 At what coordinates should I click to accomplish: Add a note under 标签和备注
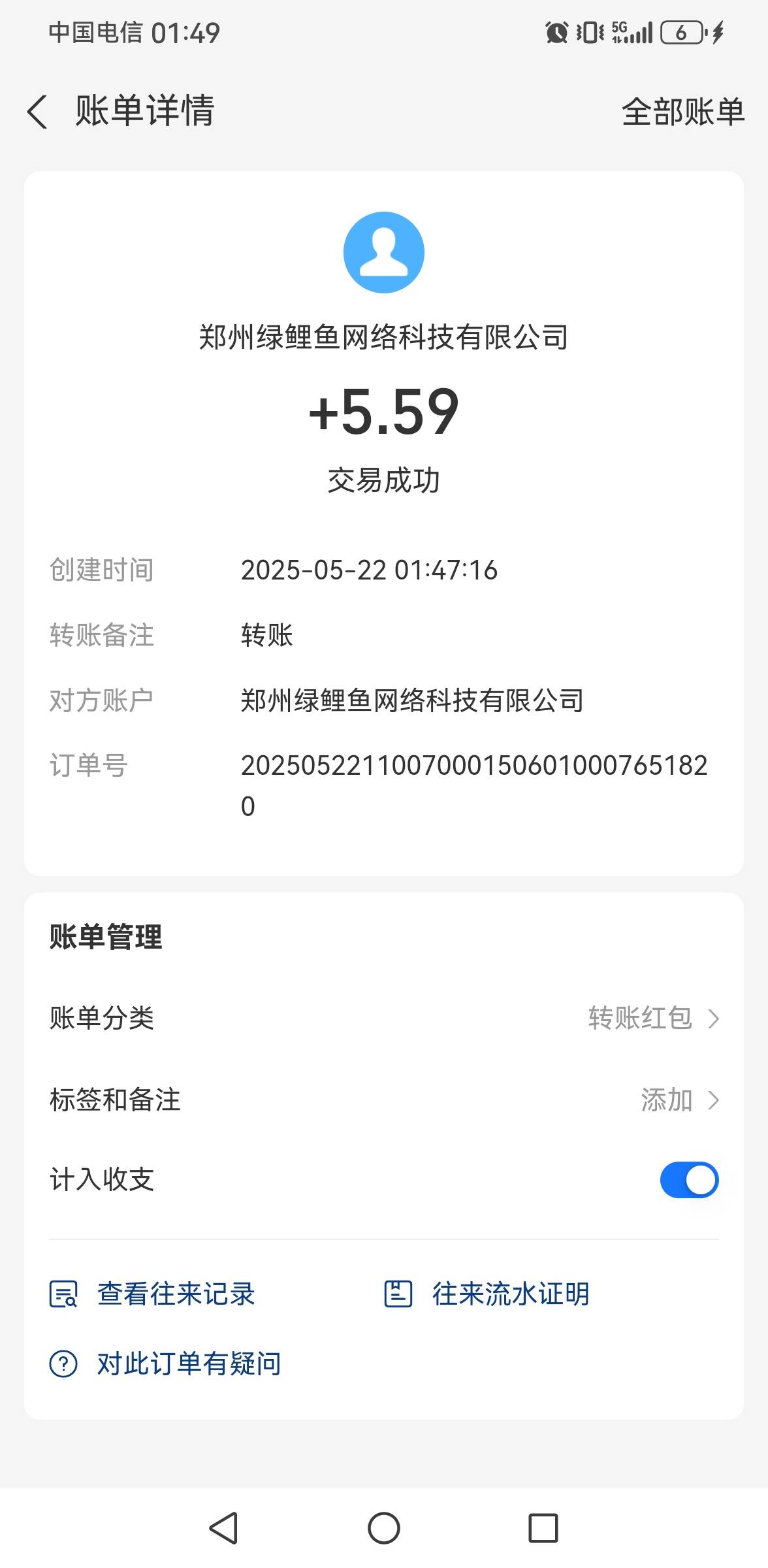pyautogui.click(x=384, y=1100)
